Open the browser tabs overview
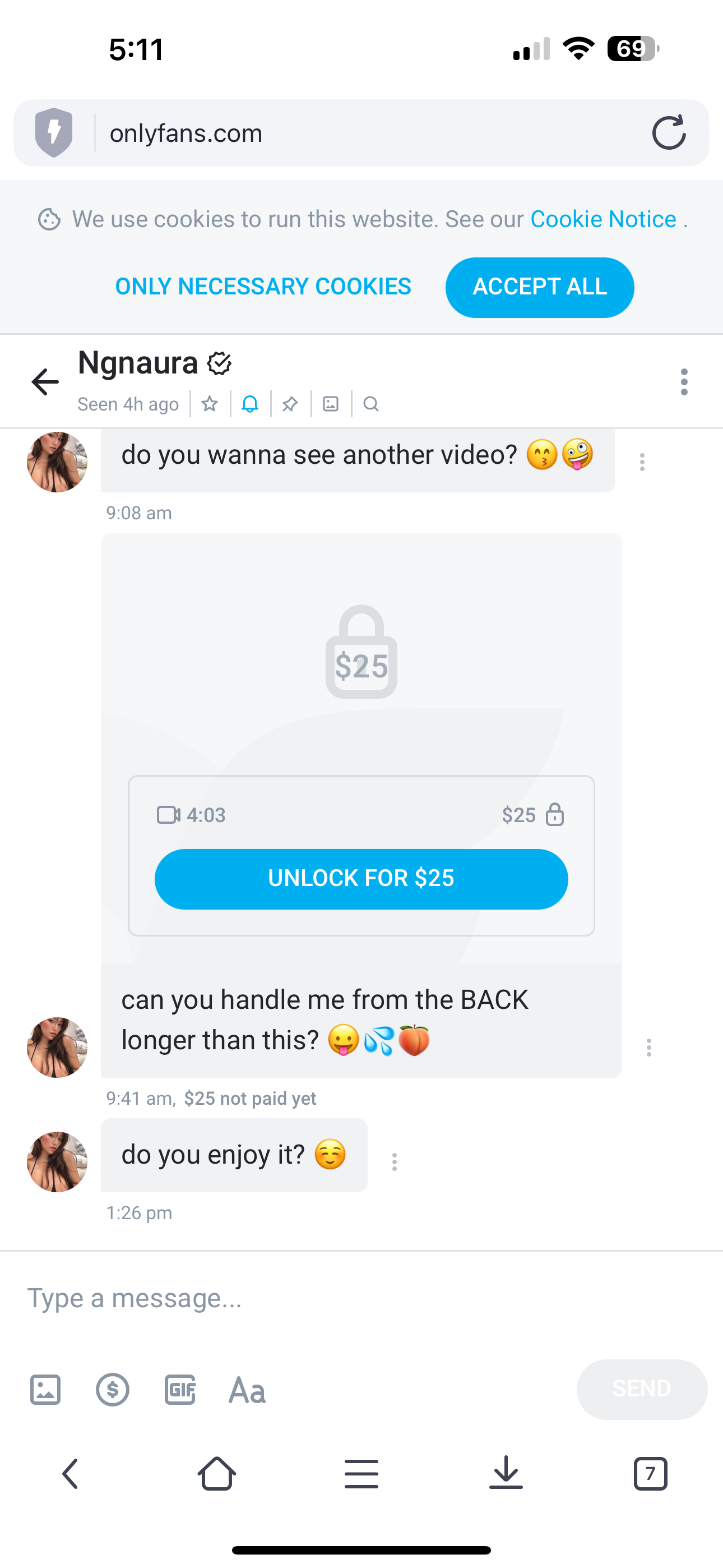 [x=651, y=1474]
